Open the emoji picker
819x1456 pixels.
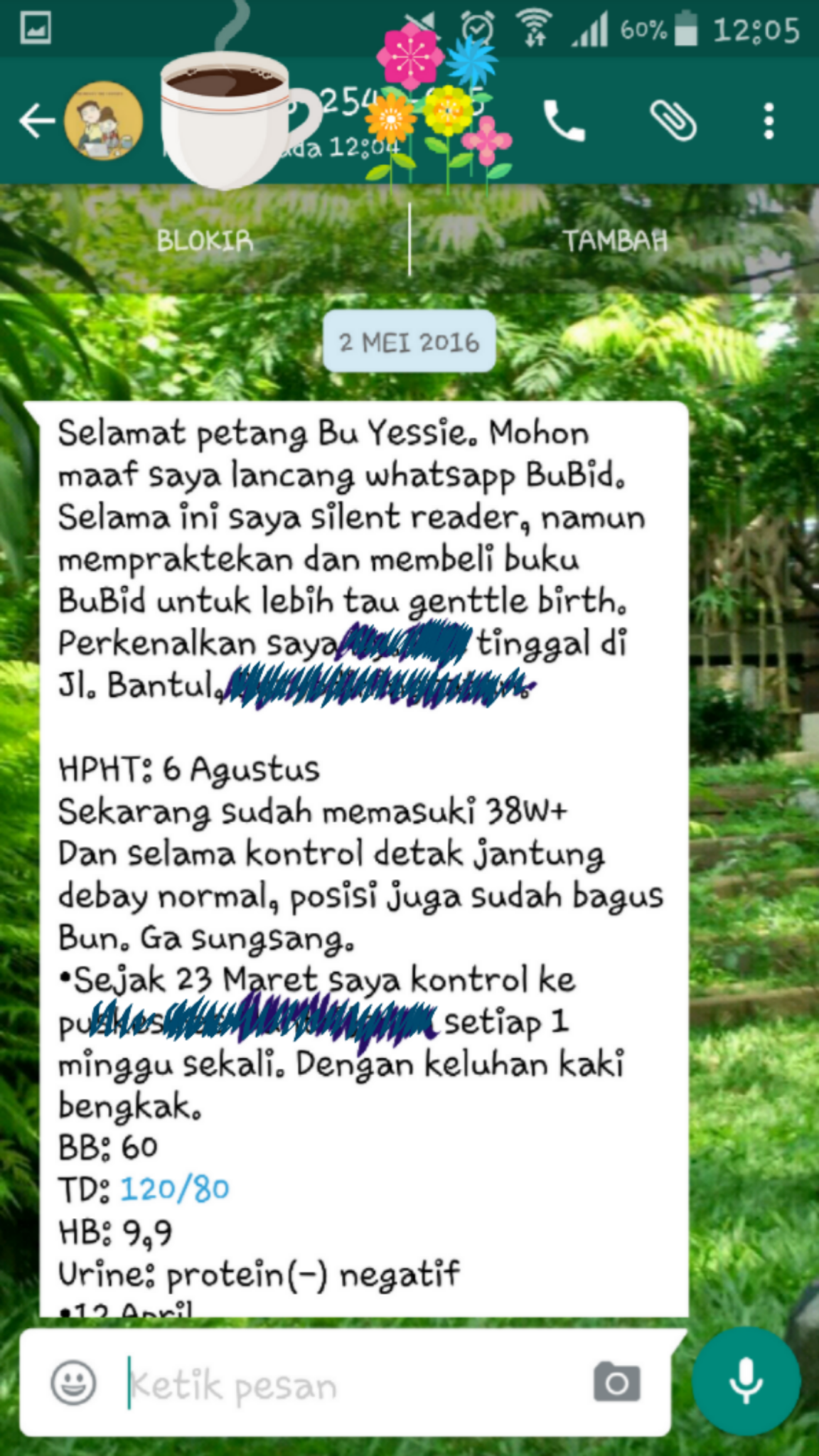tap(73, 1383)
